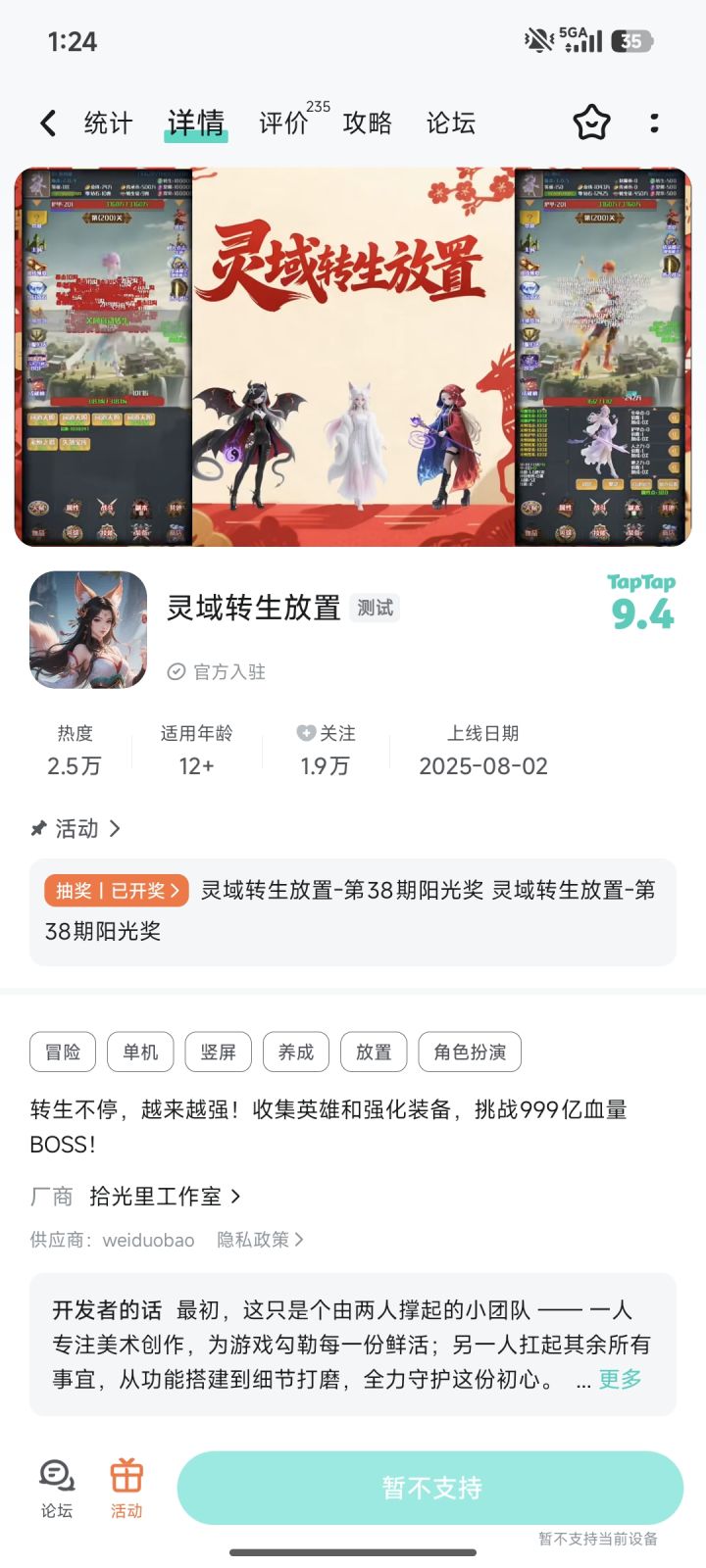Switch to the 评价 tab

pyautogui.click(x=283, y=123)
